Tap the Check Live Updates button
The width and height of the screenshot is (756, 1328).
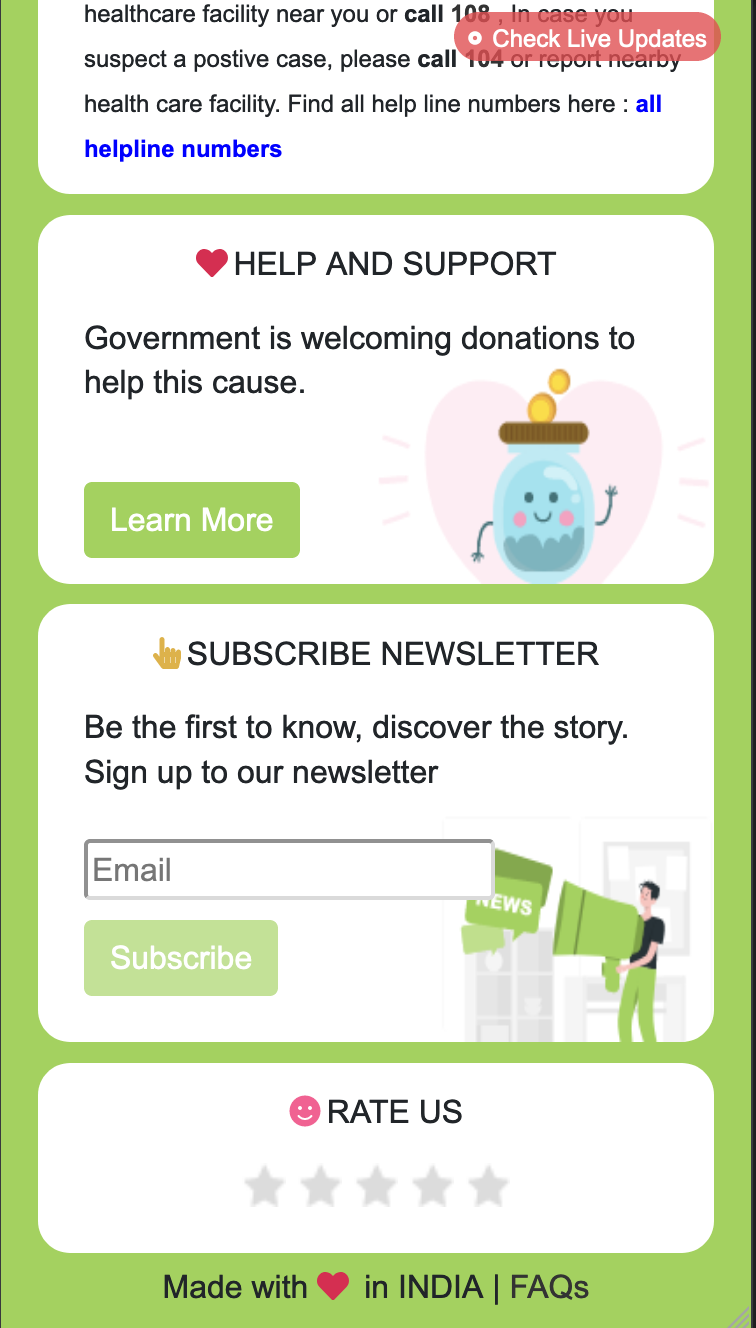[587, 38]
